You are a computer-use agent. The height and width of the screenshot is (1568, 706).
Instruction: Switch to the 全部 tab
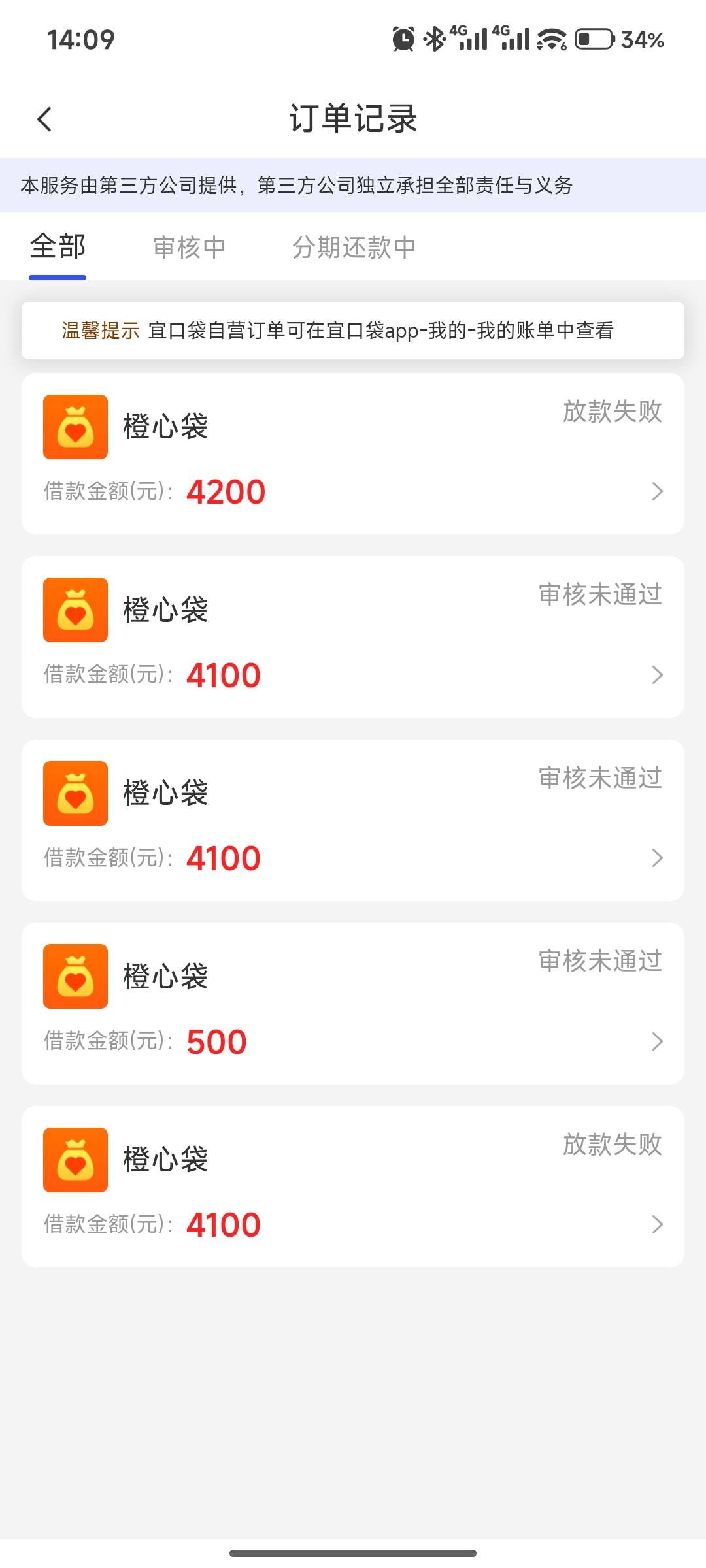click(x=58, y=247)
